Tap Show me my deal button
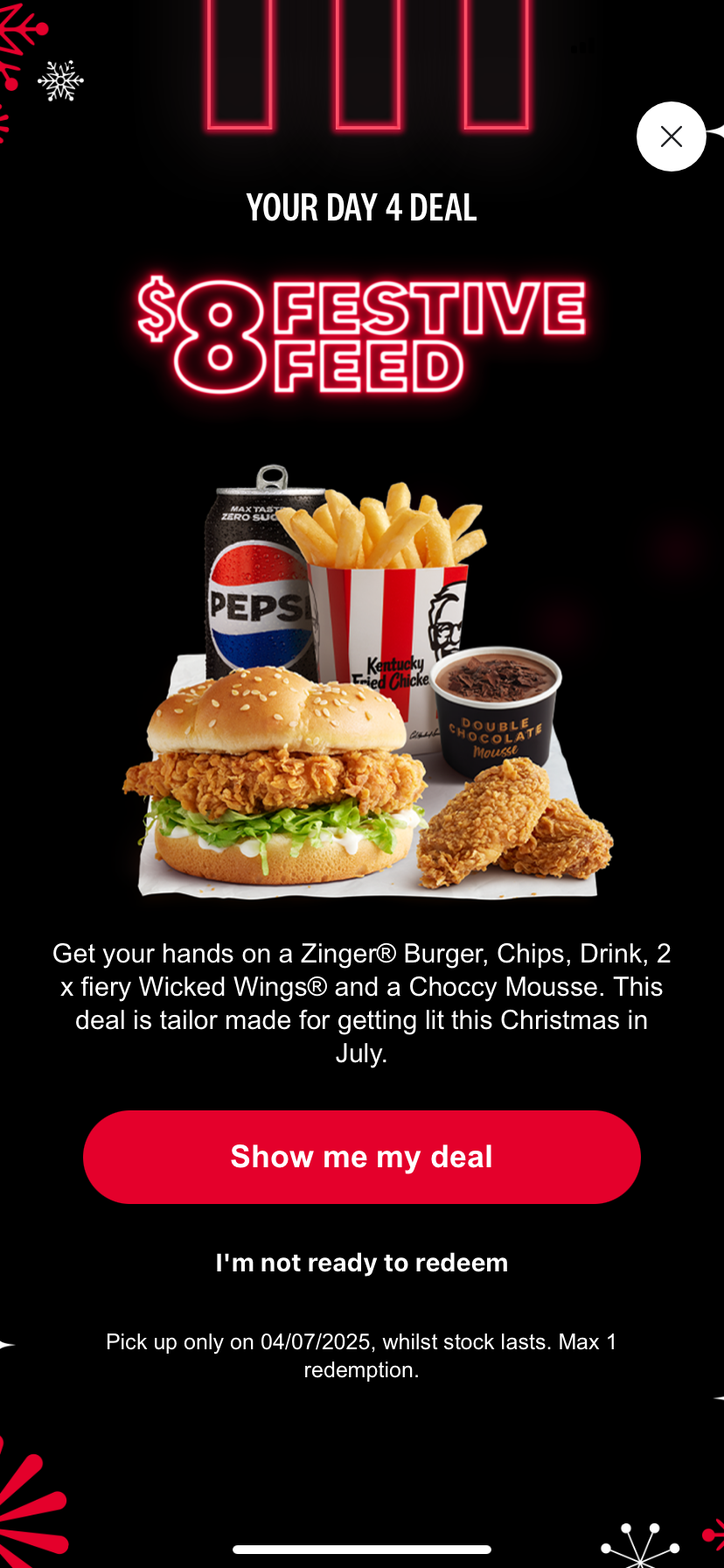 [x=362, y=1157]
